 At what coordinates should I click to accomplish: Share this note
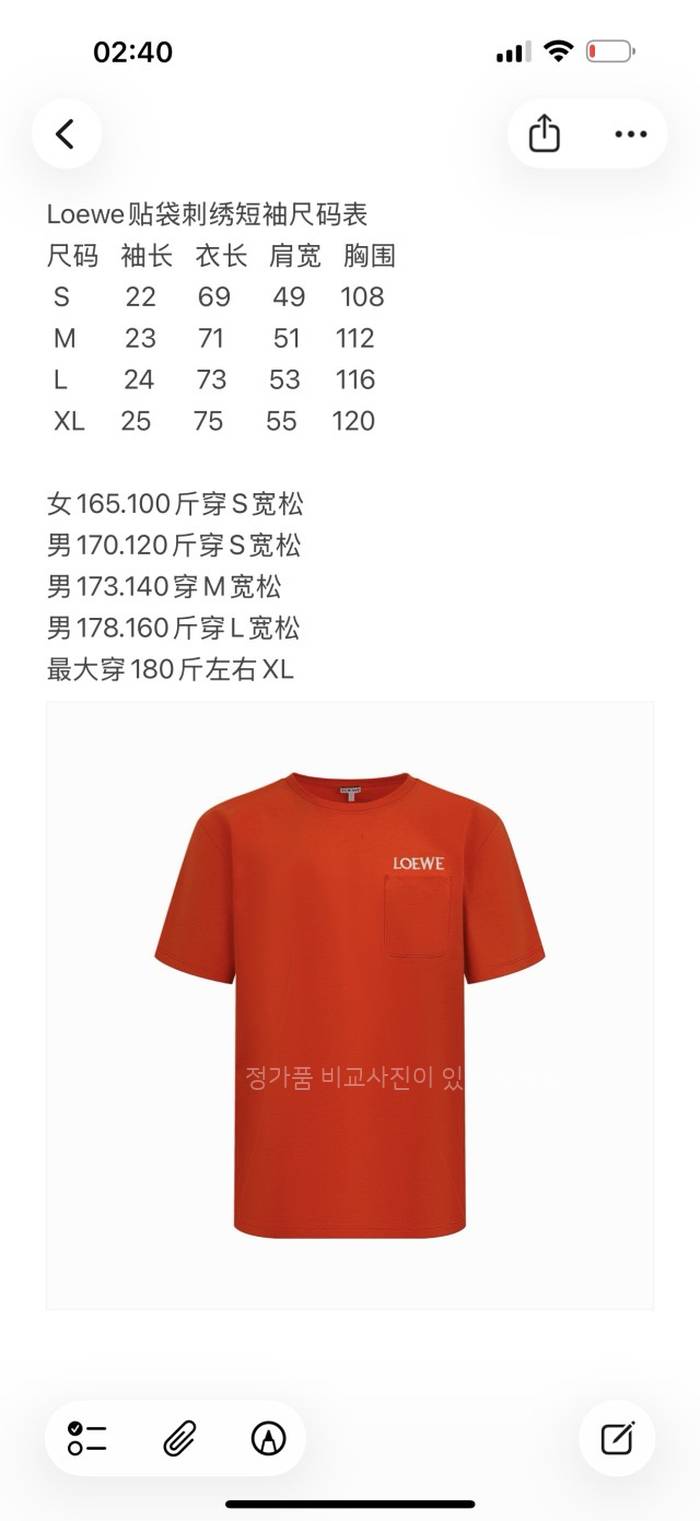(x=544, y=134)
